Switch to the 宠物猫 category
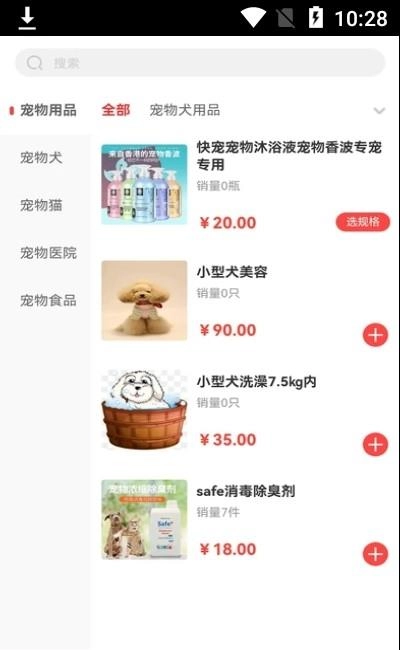The height and width of the screenshot is (650, 400). (x=41, y=205)
